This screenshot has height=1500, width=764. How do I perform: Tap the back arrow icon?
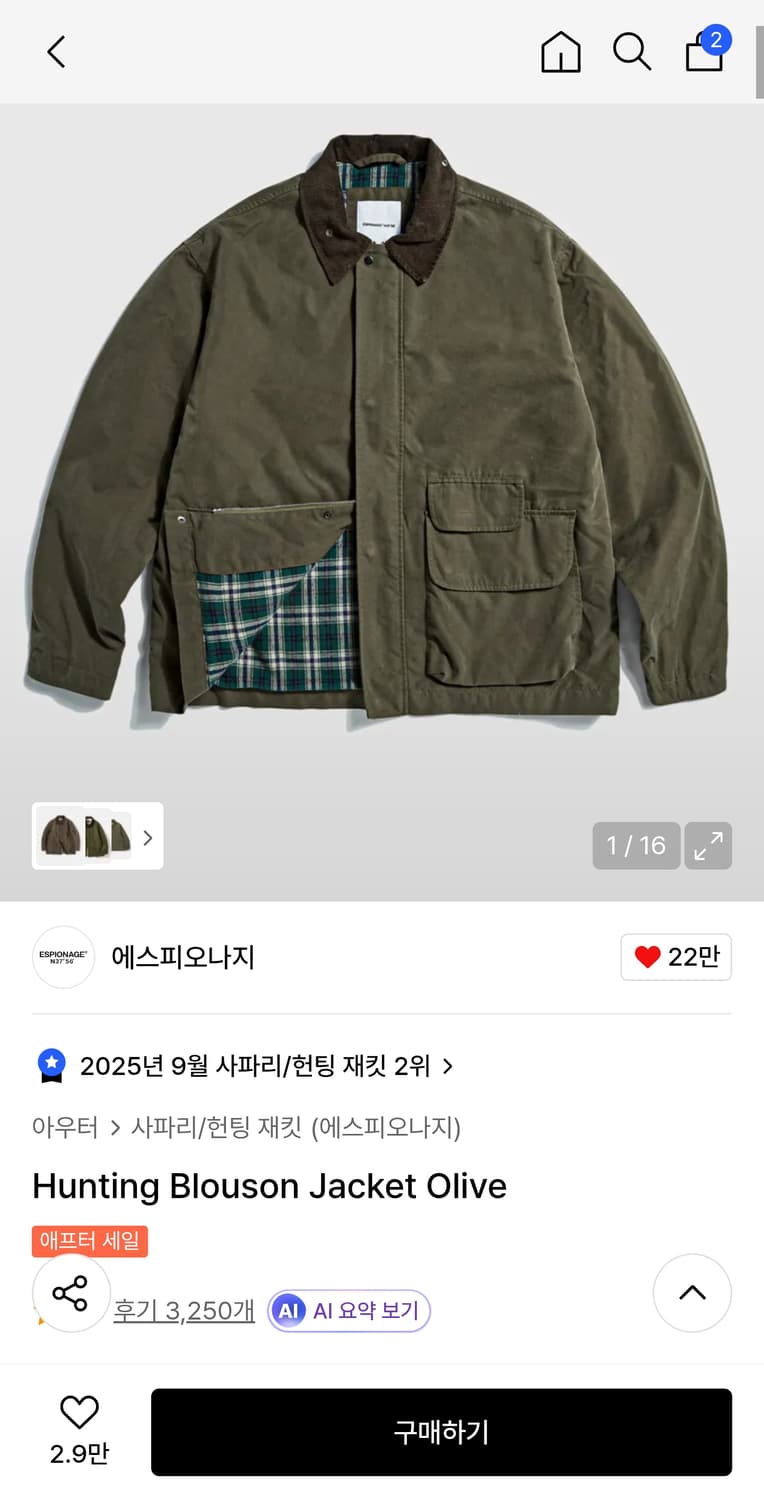coord(55,51)
